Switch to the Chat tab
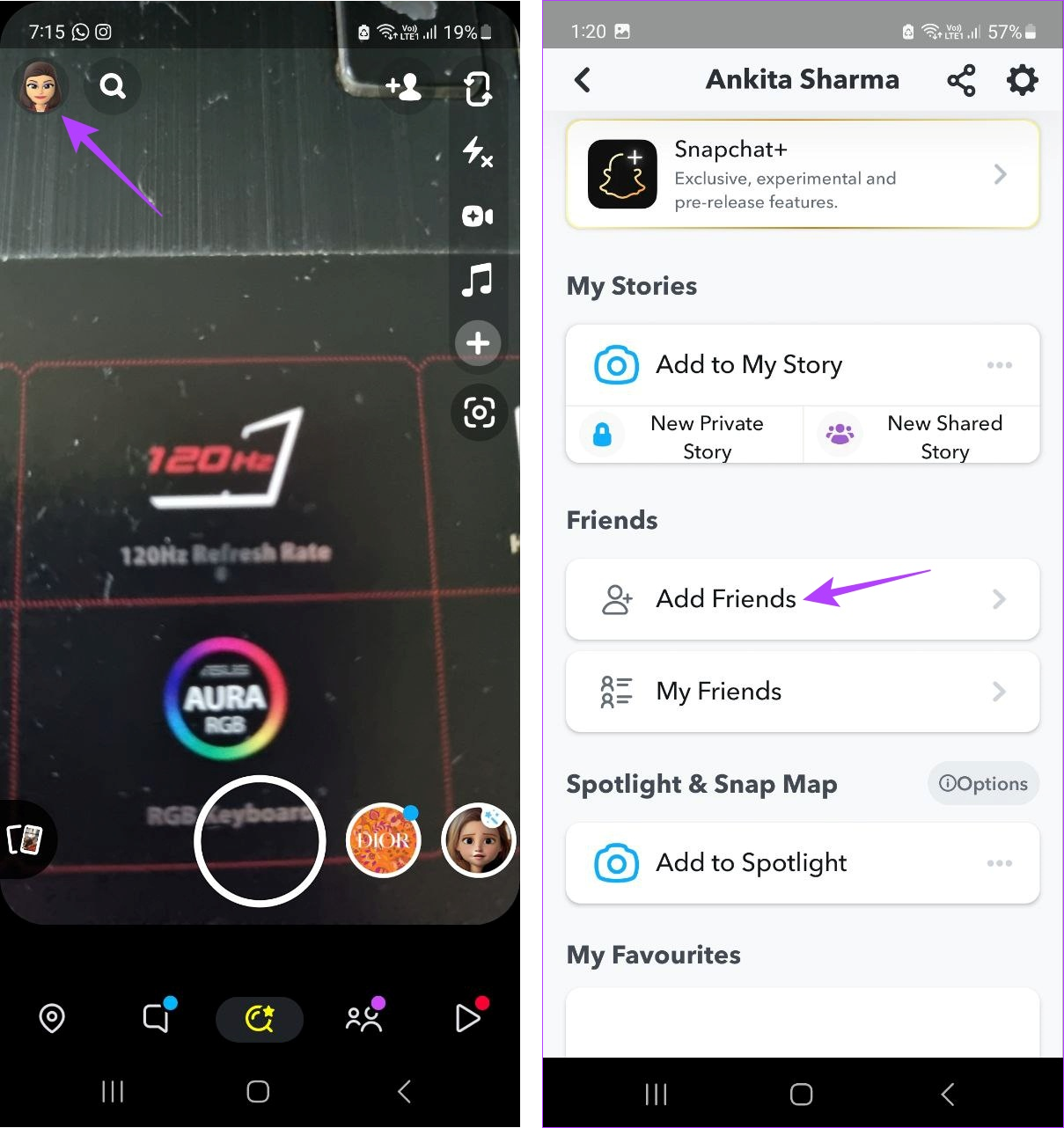Image resolution: width=1064 pixels, height=1128 pixels. click(157, 1018)
